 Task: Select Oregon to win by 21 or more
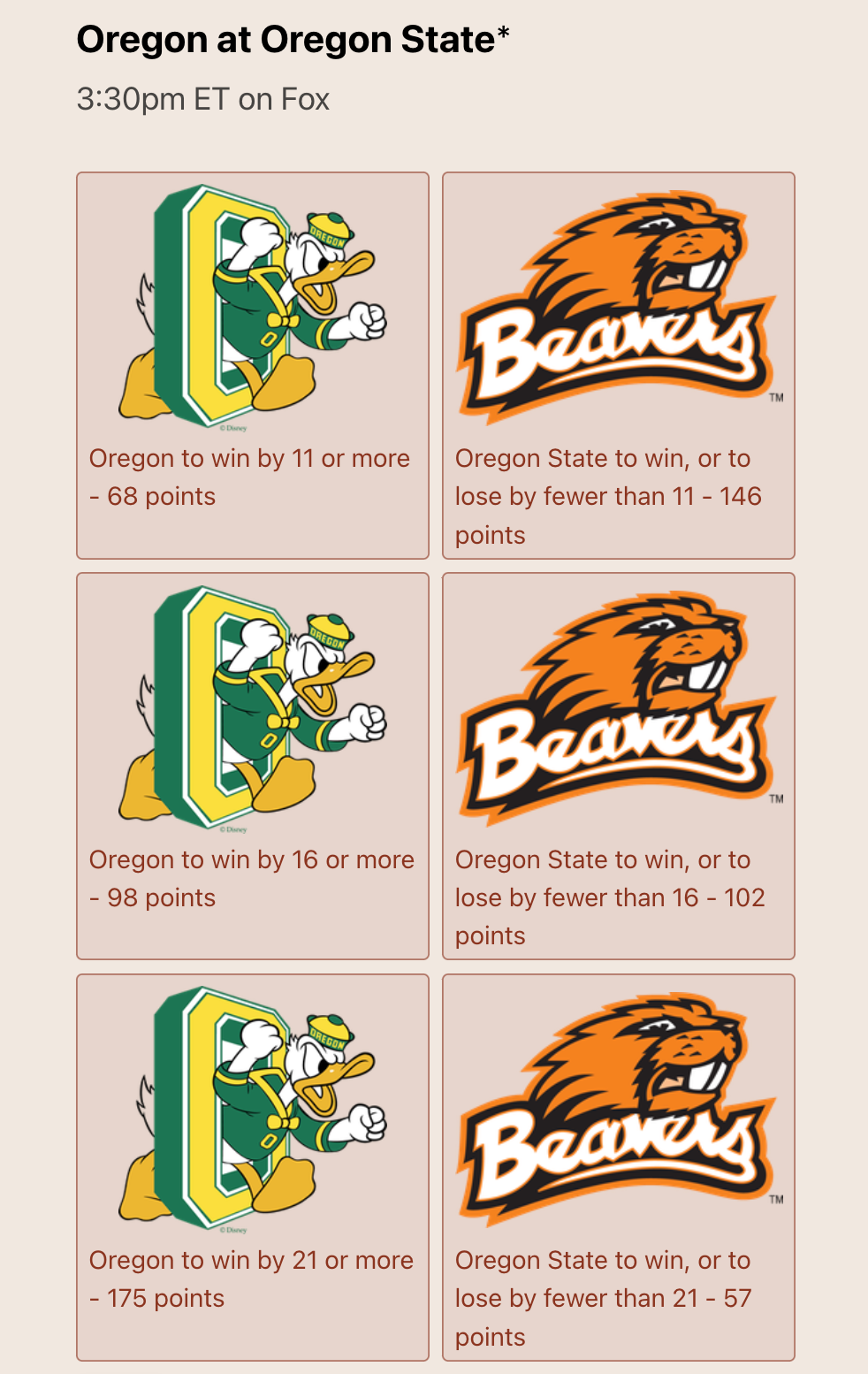coord(253,1167)
